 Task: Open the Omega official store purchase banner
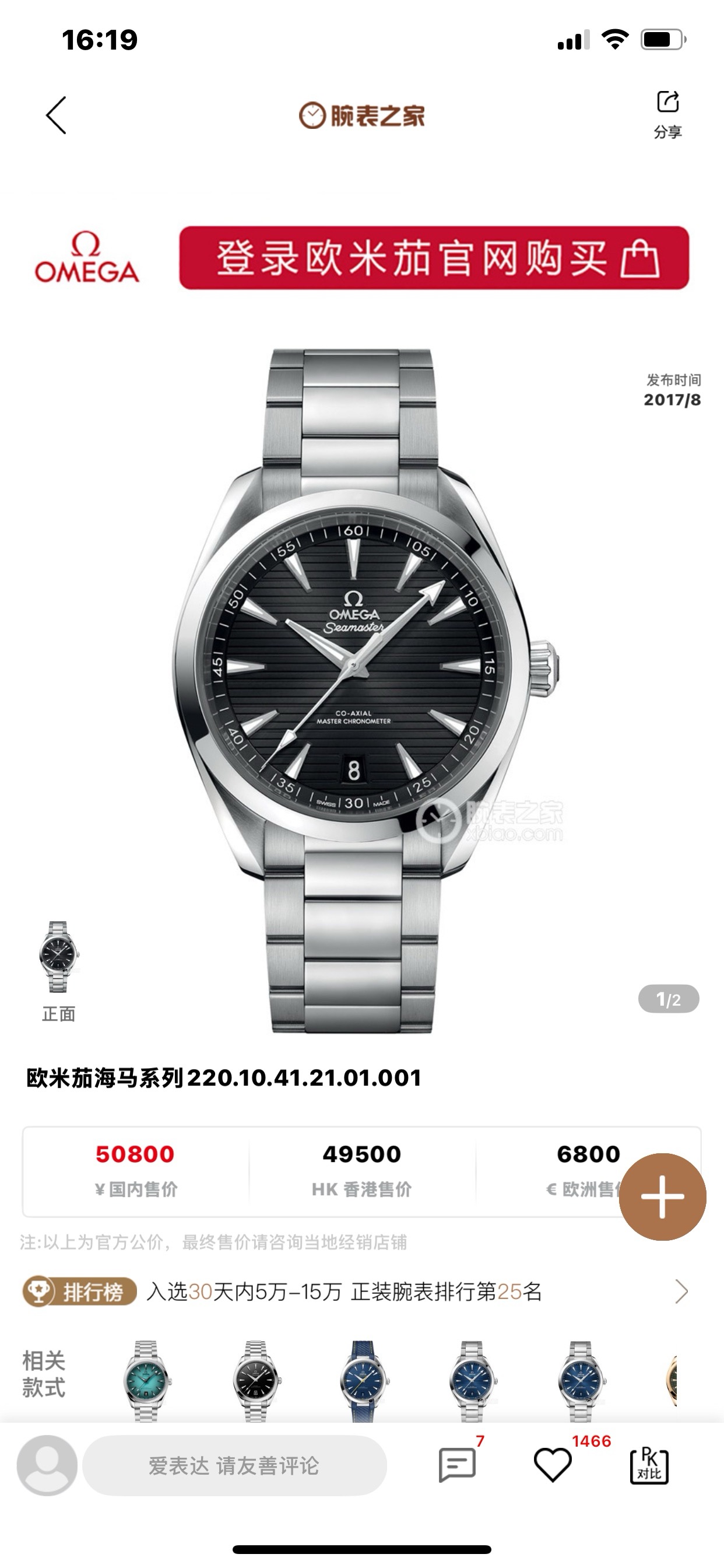click(433, 258)
